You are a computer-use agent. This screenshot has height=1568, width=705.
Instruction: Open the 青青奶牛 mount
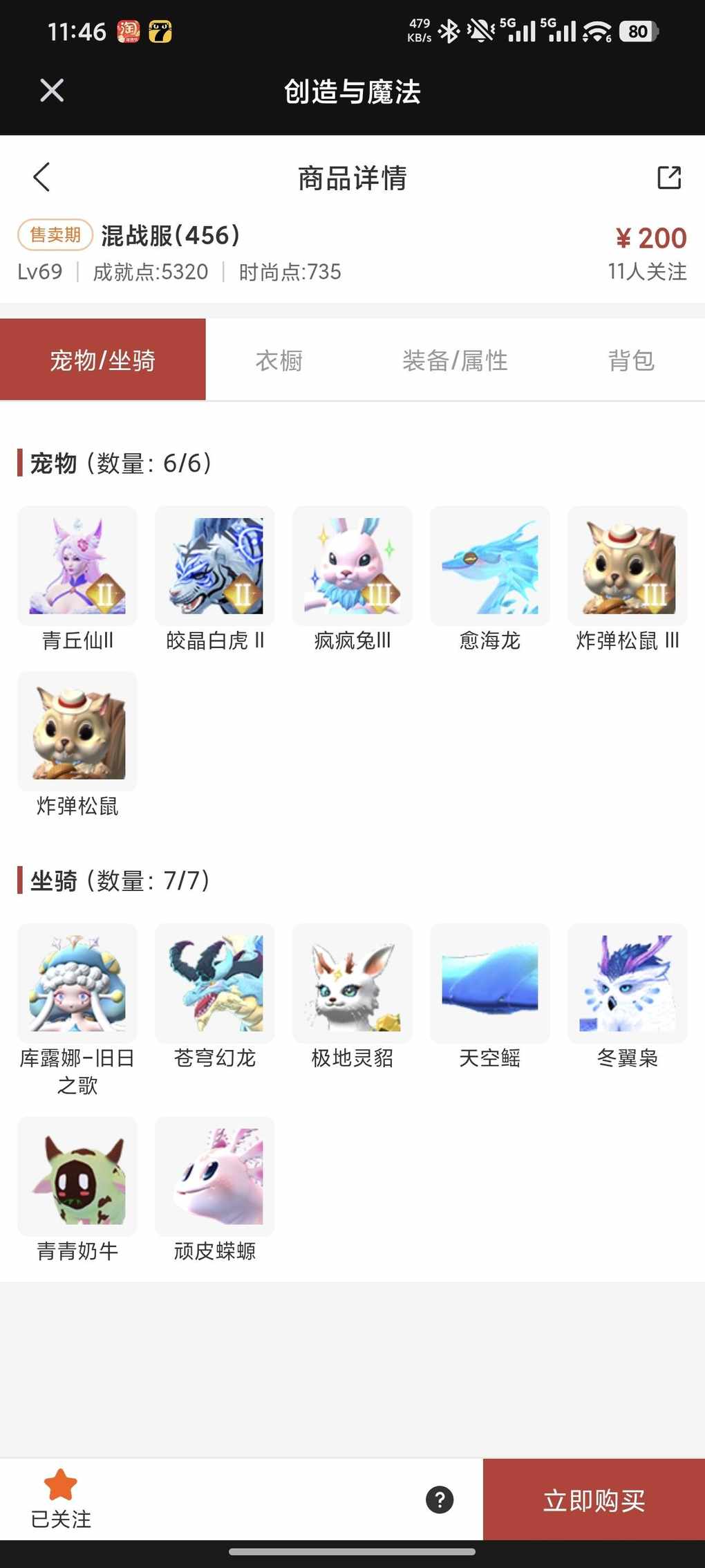pyautogui.click(x=77, y=1177)
